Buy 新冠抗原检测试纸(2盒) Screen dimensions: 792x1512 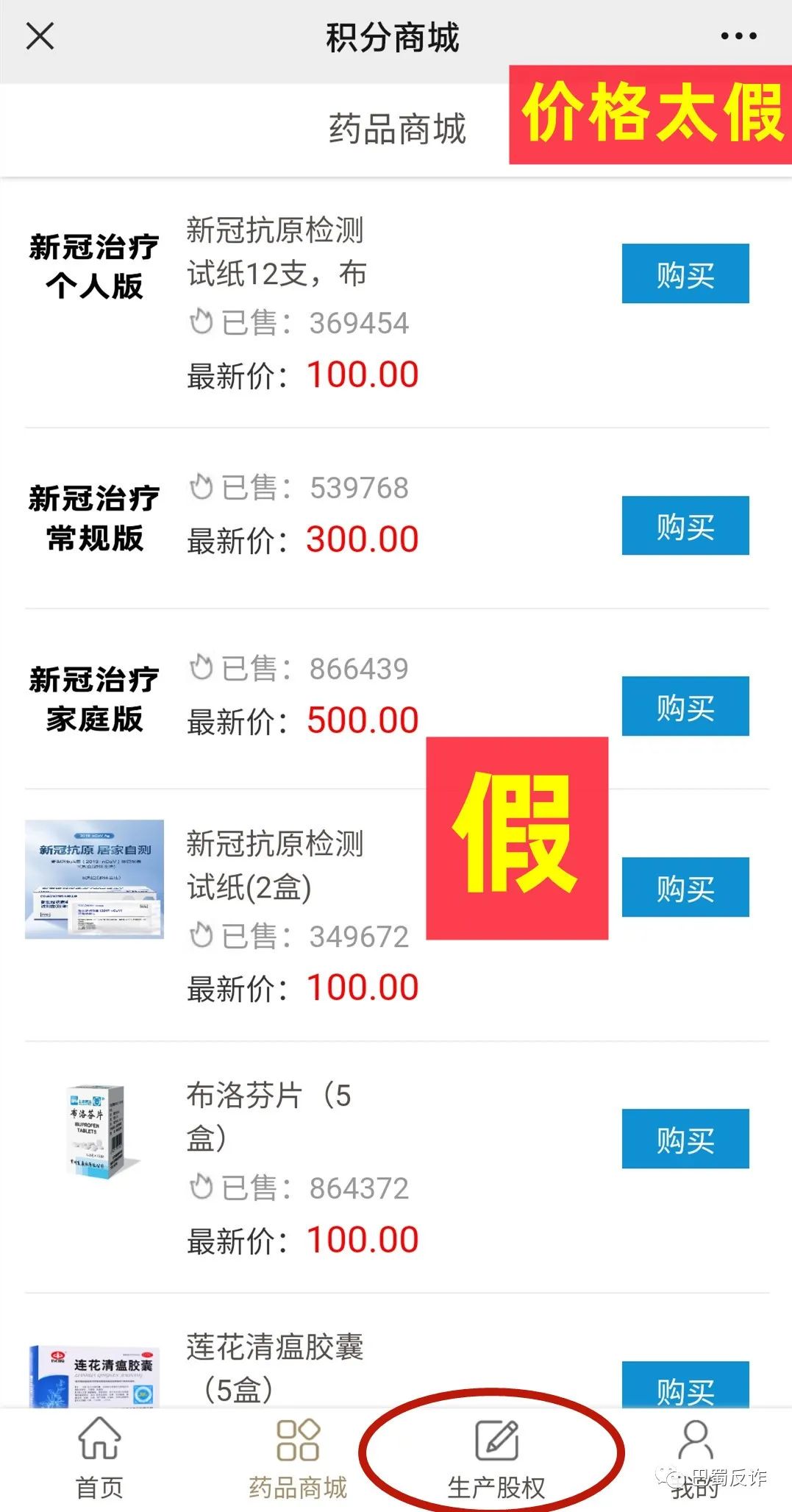coord(685,887)
